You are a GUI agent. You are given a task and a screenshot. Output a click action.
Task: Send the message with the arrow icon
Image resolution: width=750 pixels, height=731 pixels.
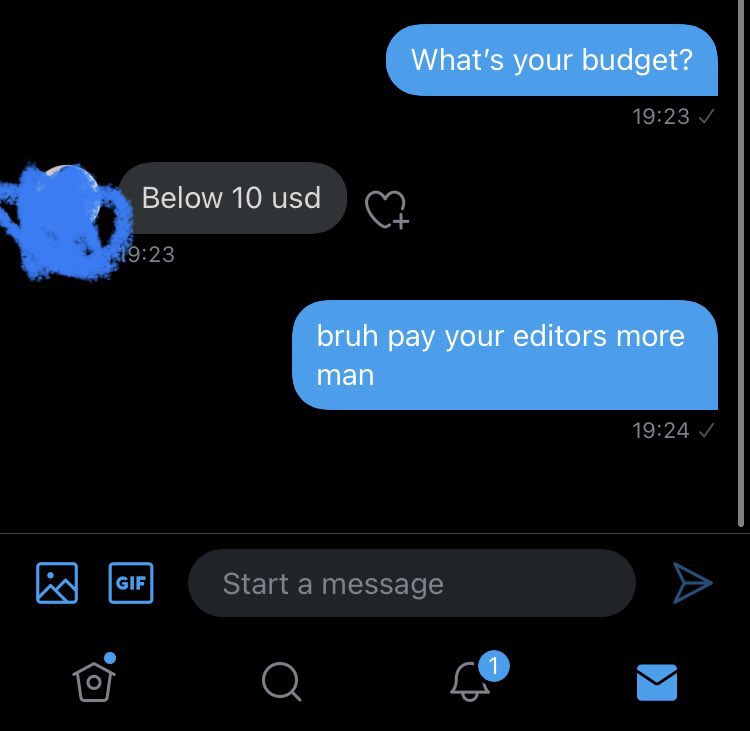[x=692, y=583]
